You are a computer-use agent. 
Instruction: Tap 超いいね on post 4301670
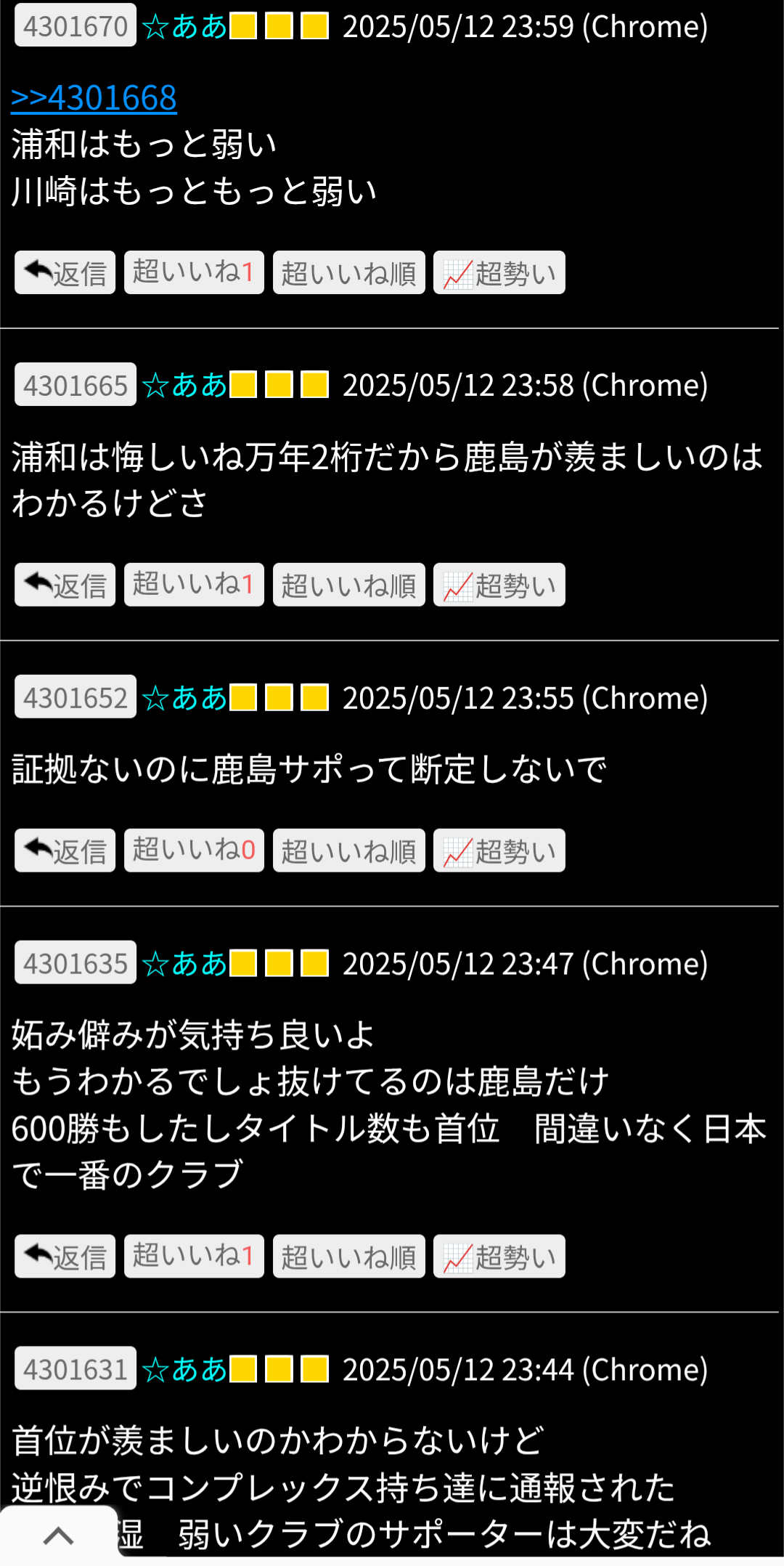click(194, 272)
